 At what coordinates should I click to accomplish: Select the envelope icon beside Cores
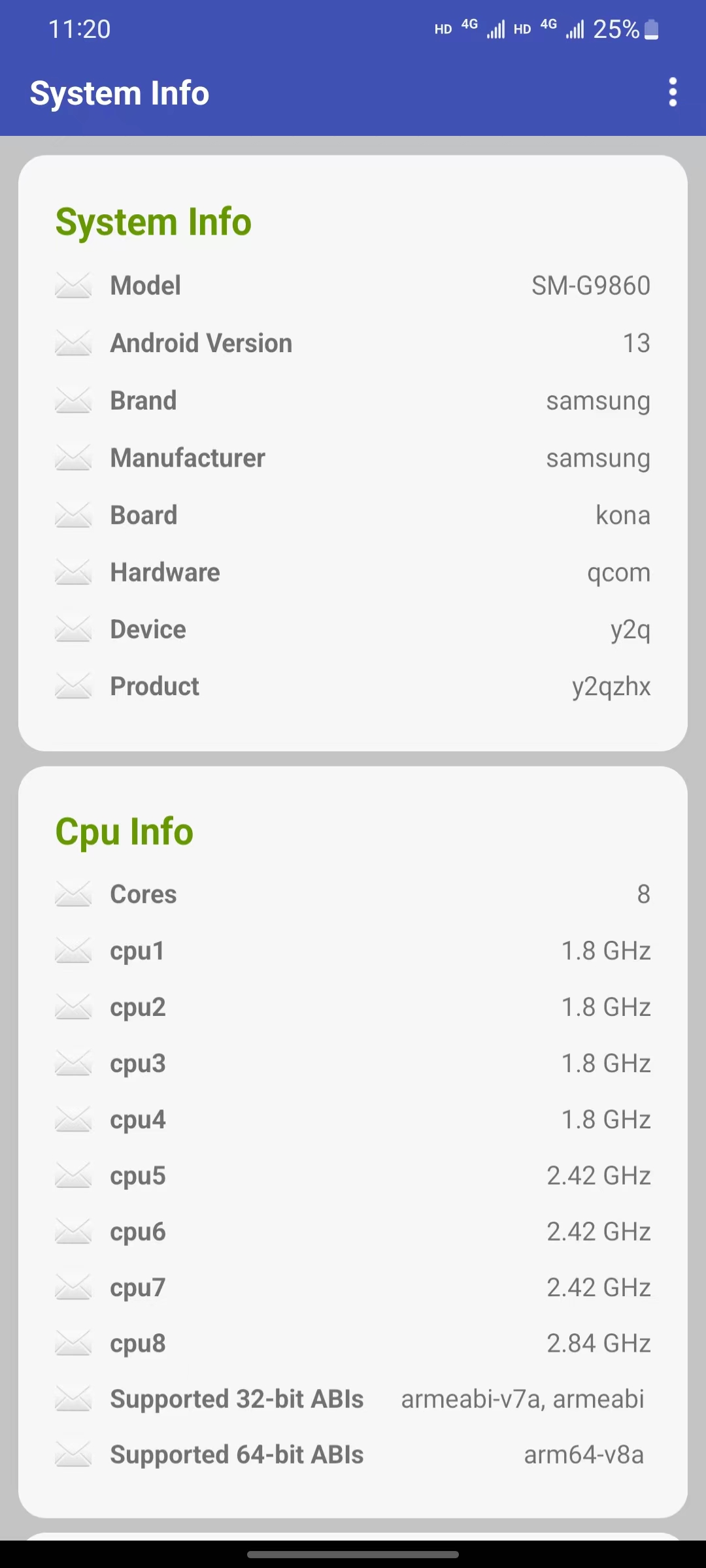pyautogui.click(x=74, y=894)
